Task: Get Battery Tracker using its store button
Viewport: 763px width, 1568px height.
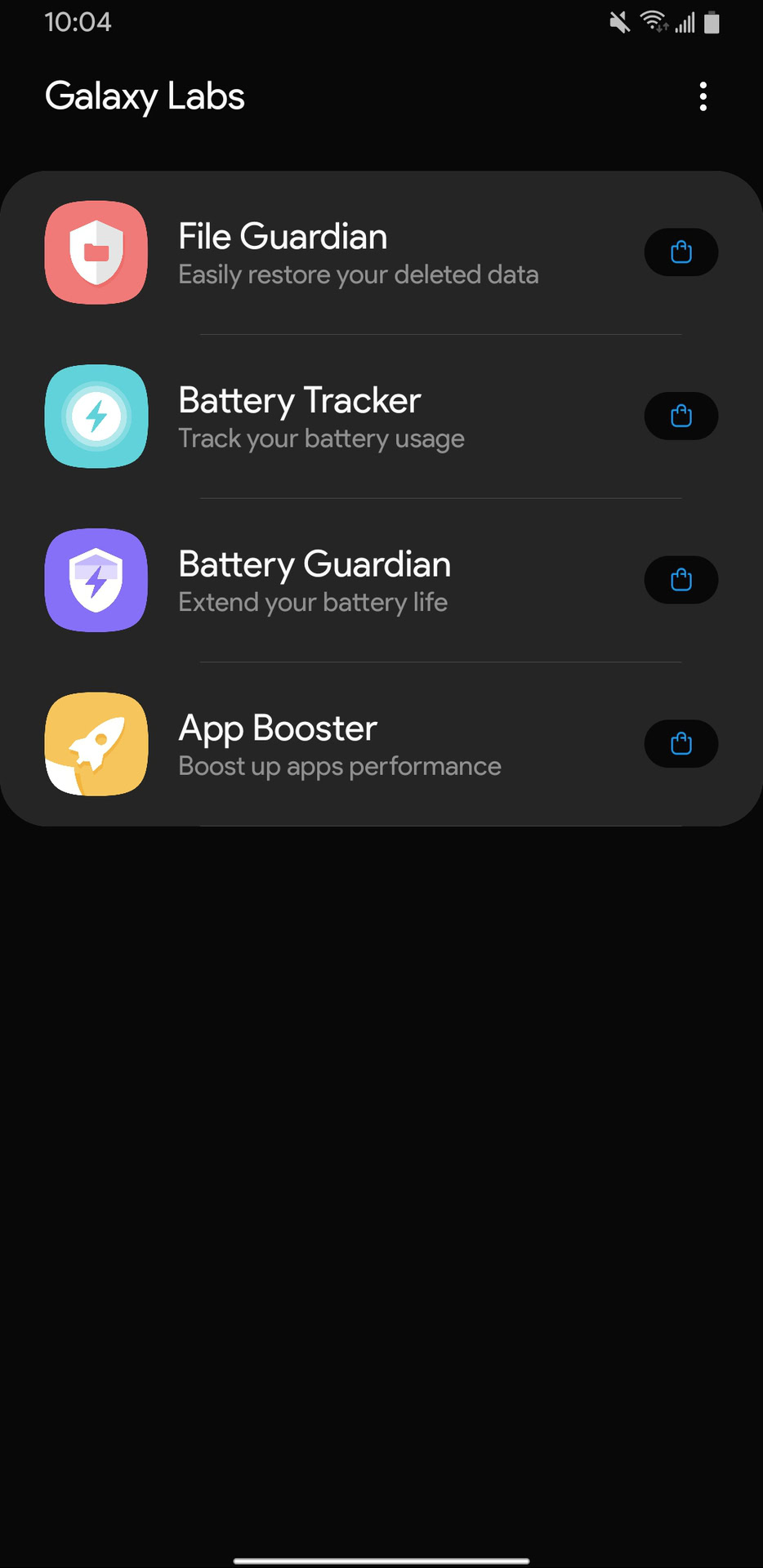Action: [680, 416]
